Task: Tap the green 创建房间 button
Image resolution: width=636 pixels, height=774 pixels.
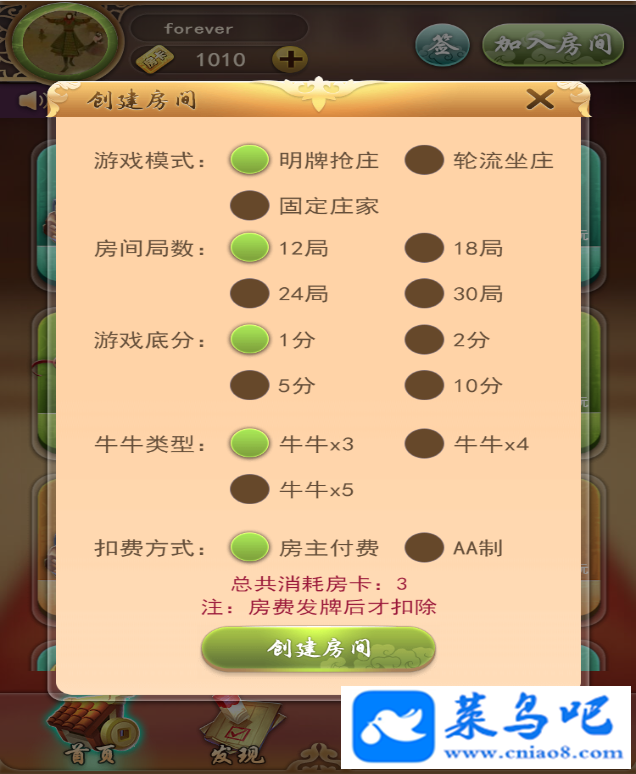Action: [318, 648]
